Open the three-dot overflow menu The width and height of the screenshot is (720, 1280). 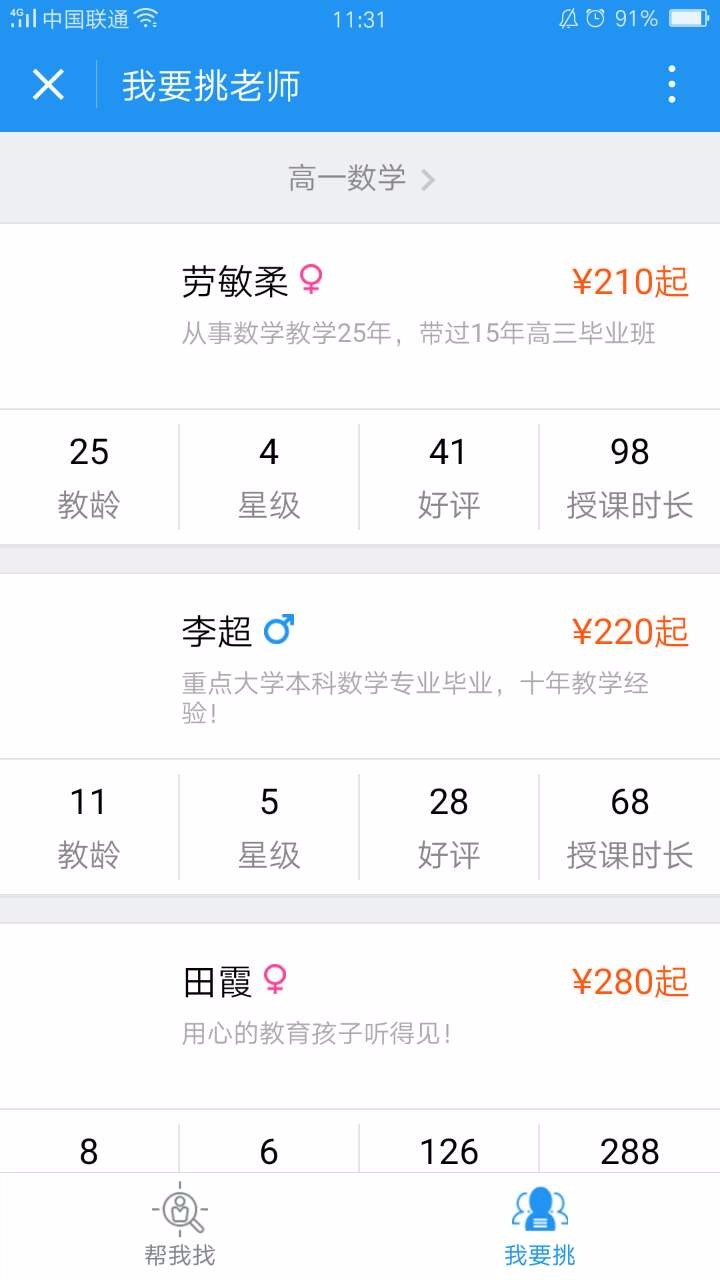pyautogui.click(x=671, y=85)
